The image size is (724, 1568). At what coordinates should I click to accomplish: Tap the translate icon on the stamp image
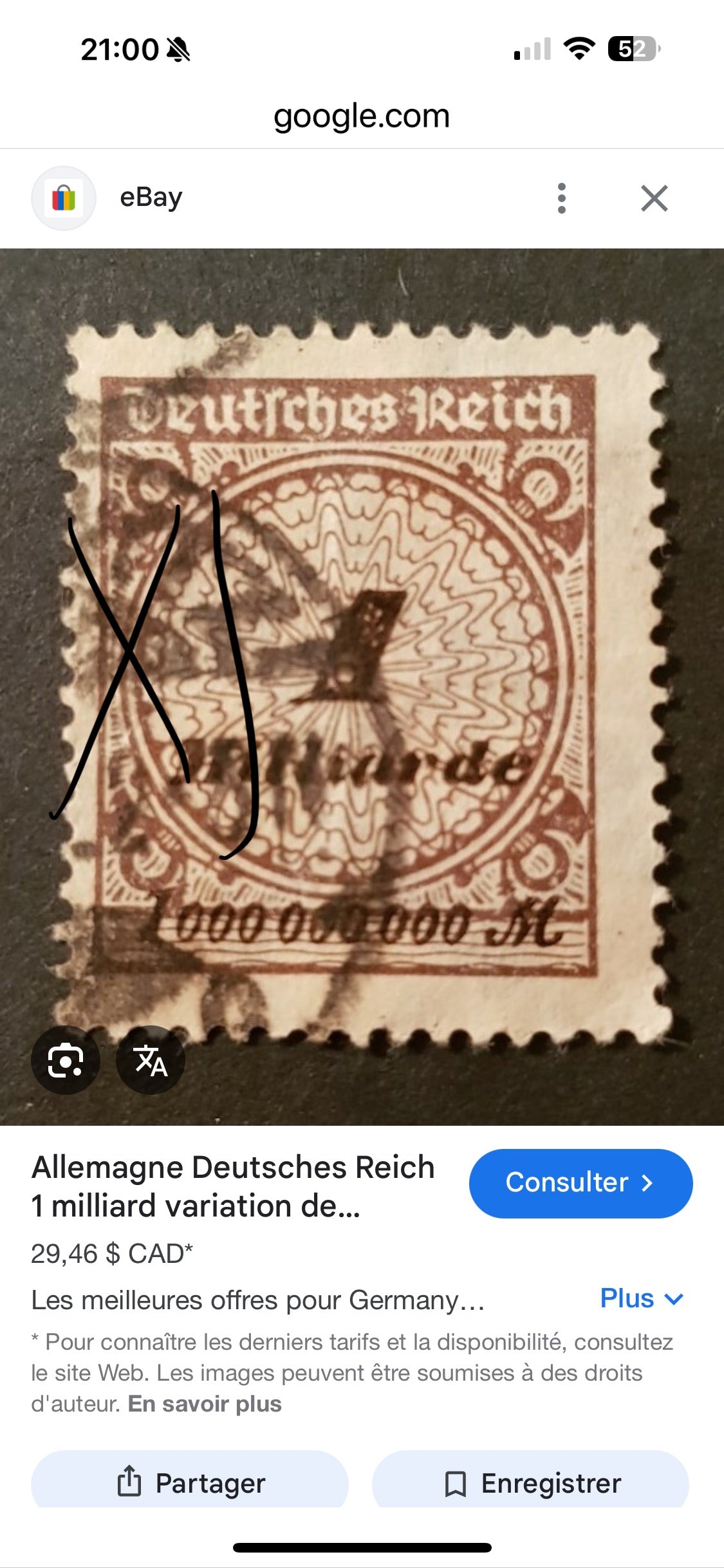click(x=151, y=1061)
